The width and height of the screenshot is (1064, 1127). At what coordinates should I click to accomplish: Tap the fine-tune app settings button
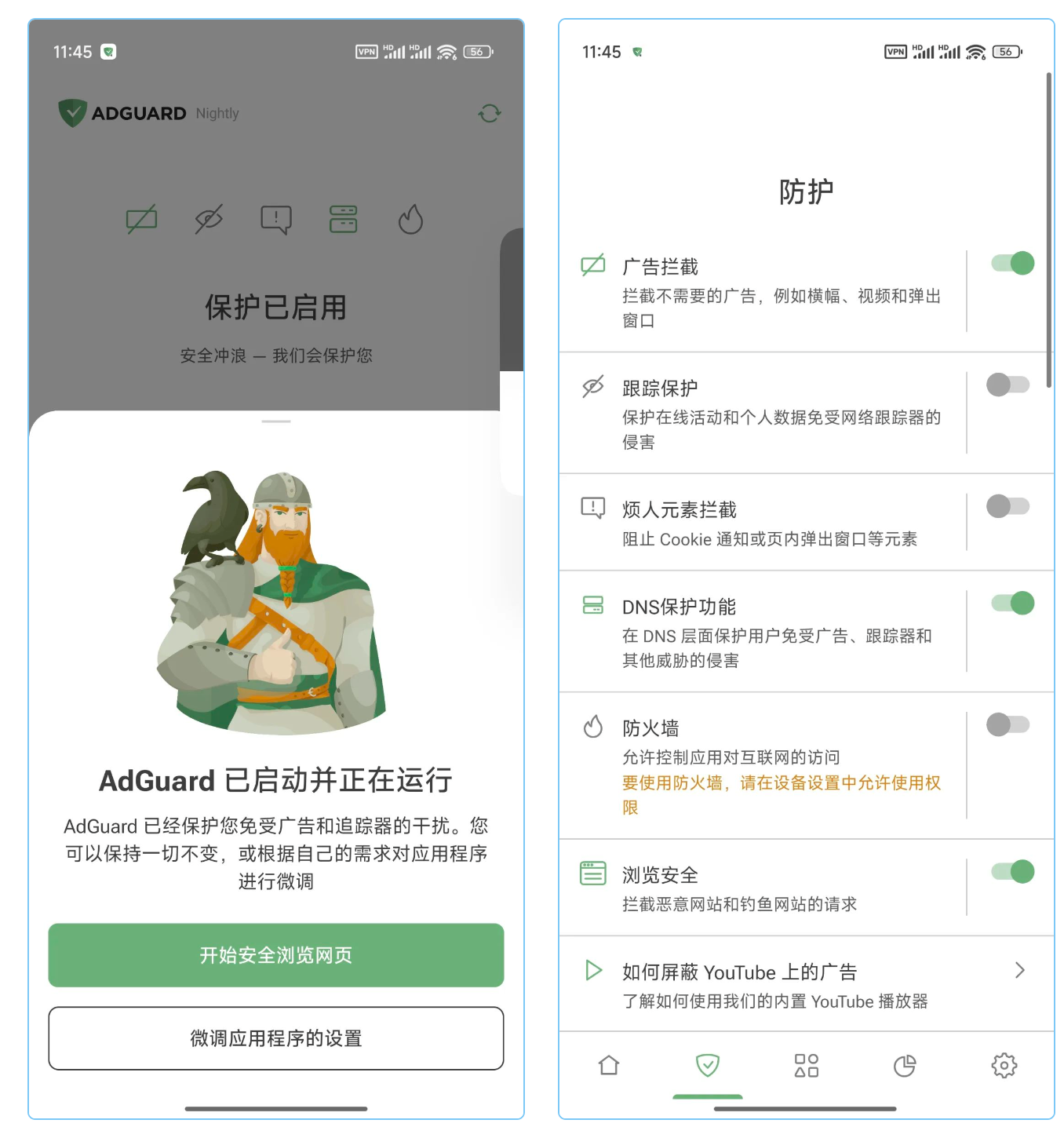275,1038
